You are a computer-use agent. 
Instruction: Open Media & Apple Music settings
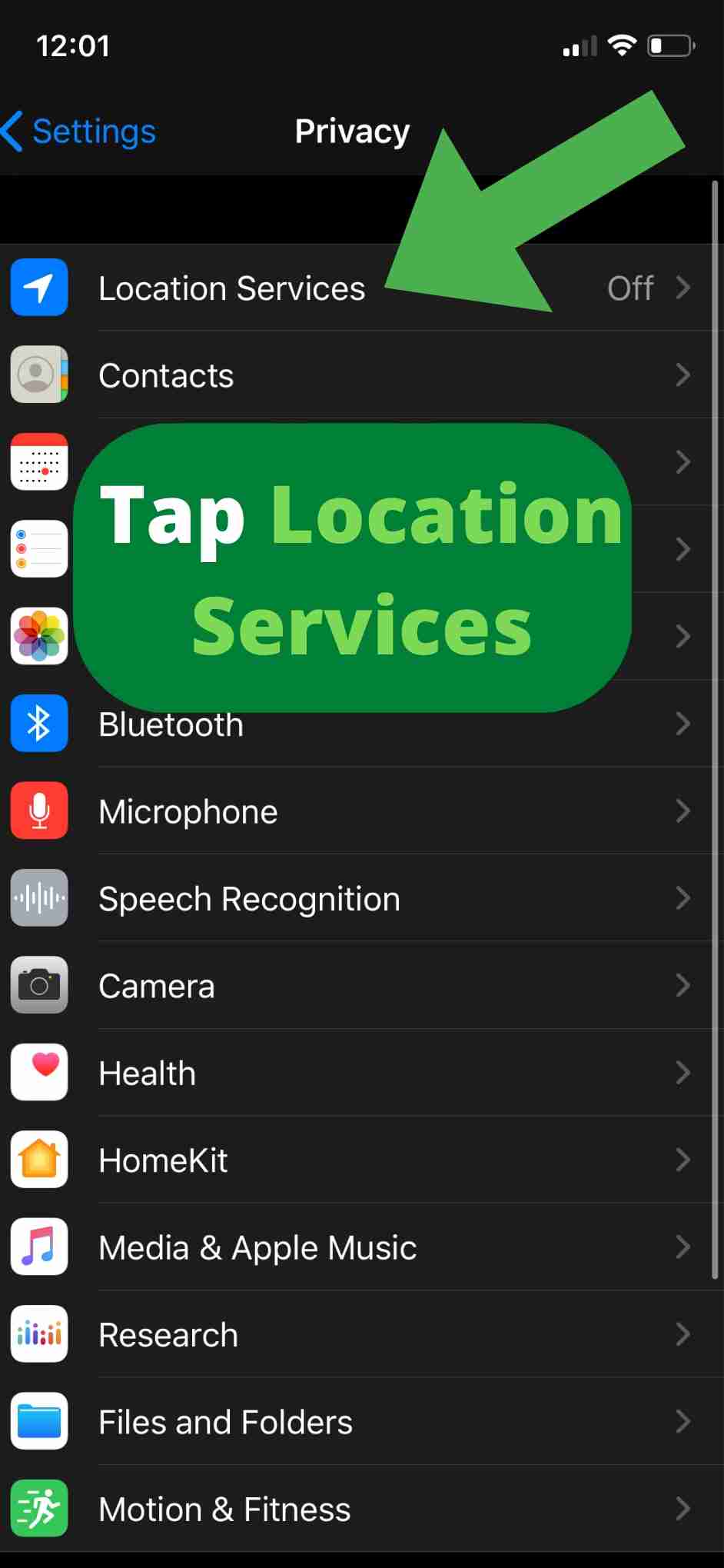click(x=257, y=1248)
